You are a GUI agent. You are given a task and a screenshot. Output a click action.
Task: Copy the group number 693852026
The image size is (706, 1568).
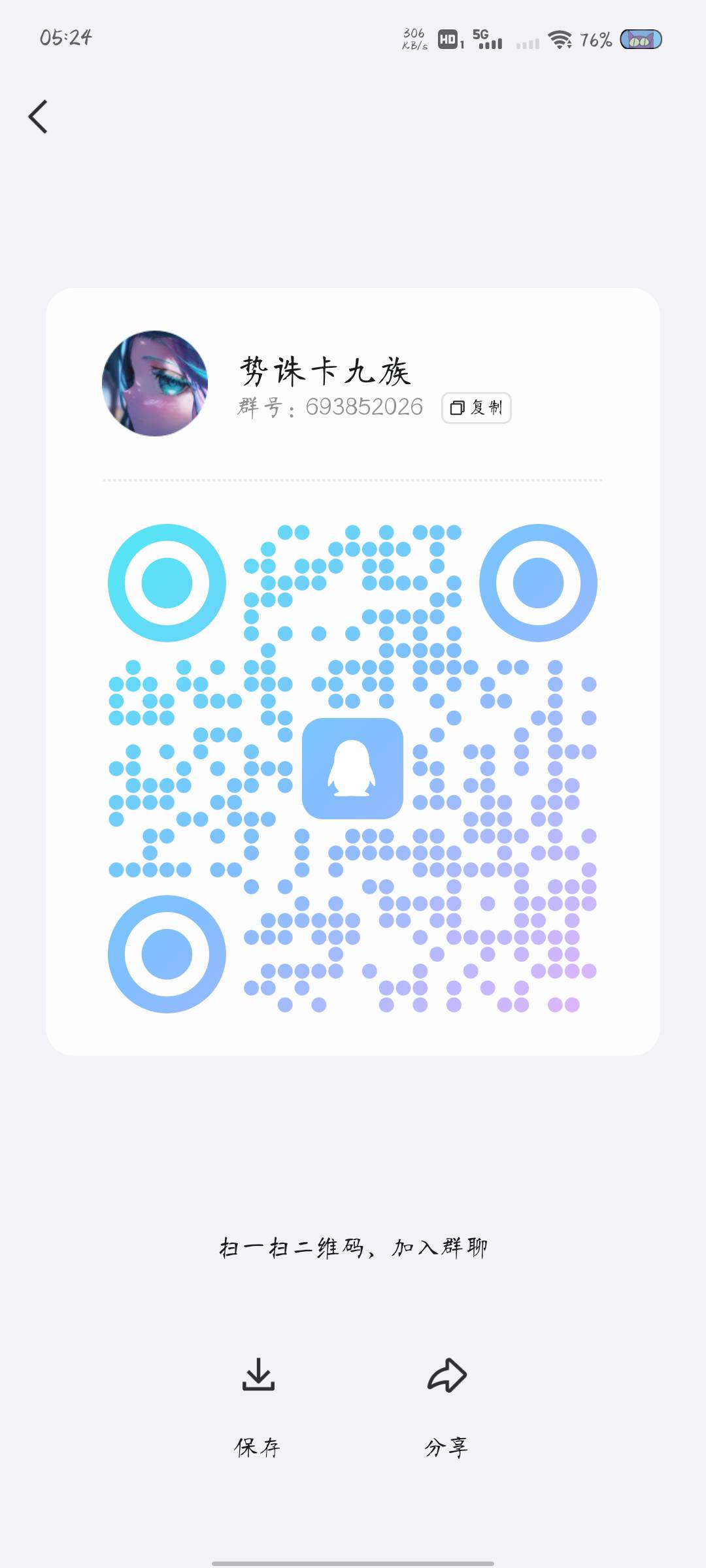(477, 408)
